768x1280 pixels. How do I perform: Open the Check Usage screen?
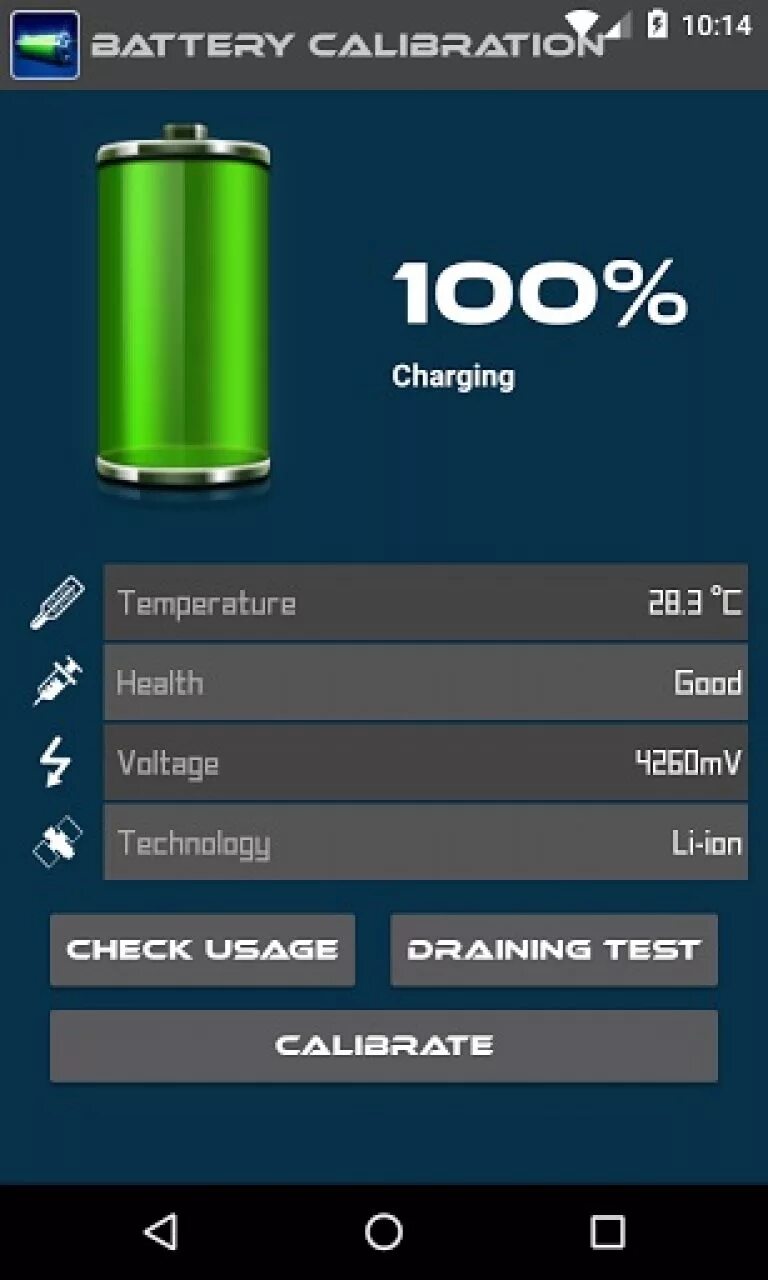(x=202, y=950)
